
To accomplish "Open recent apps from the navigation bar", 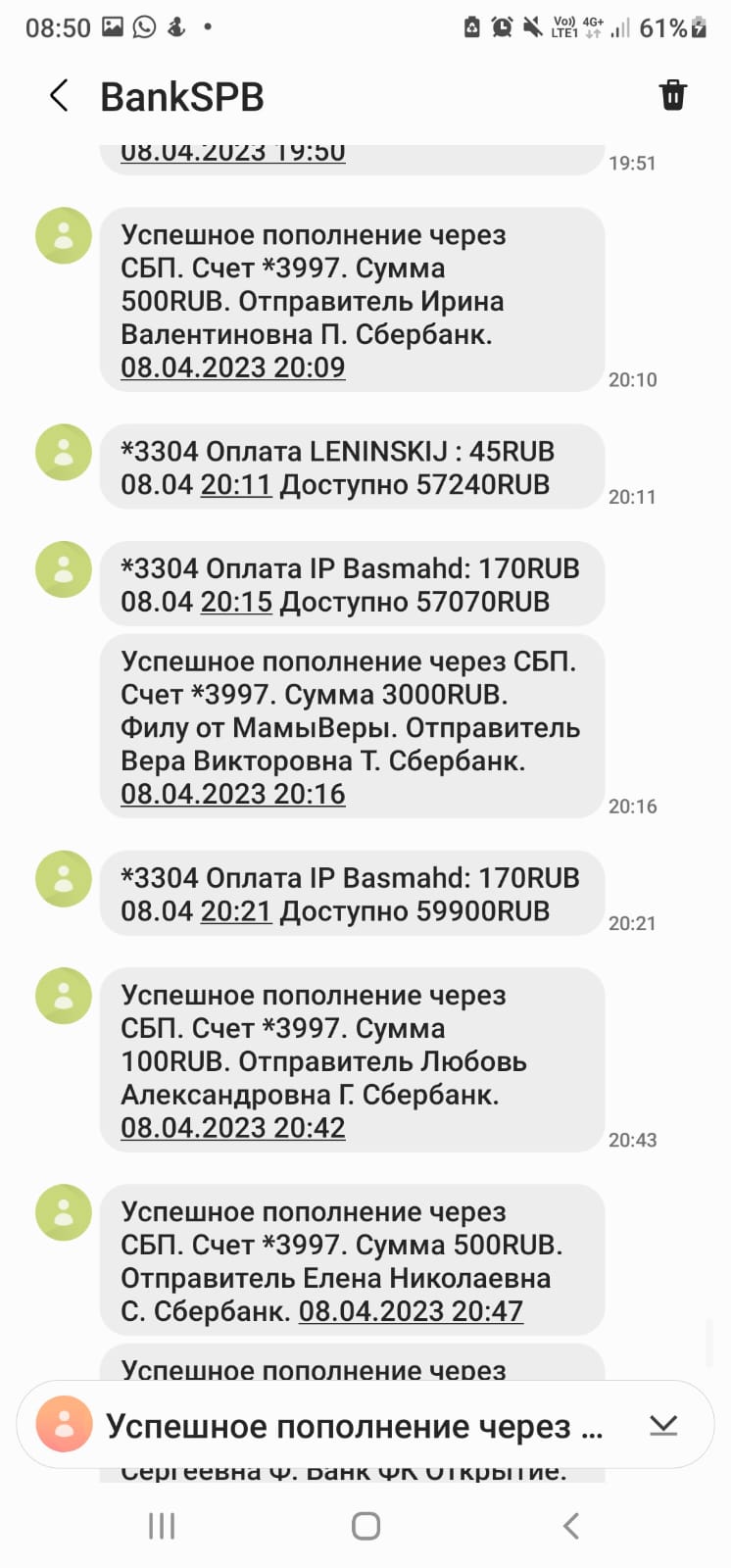I will click(162, 1526).
